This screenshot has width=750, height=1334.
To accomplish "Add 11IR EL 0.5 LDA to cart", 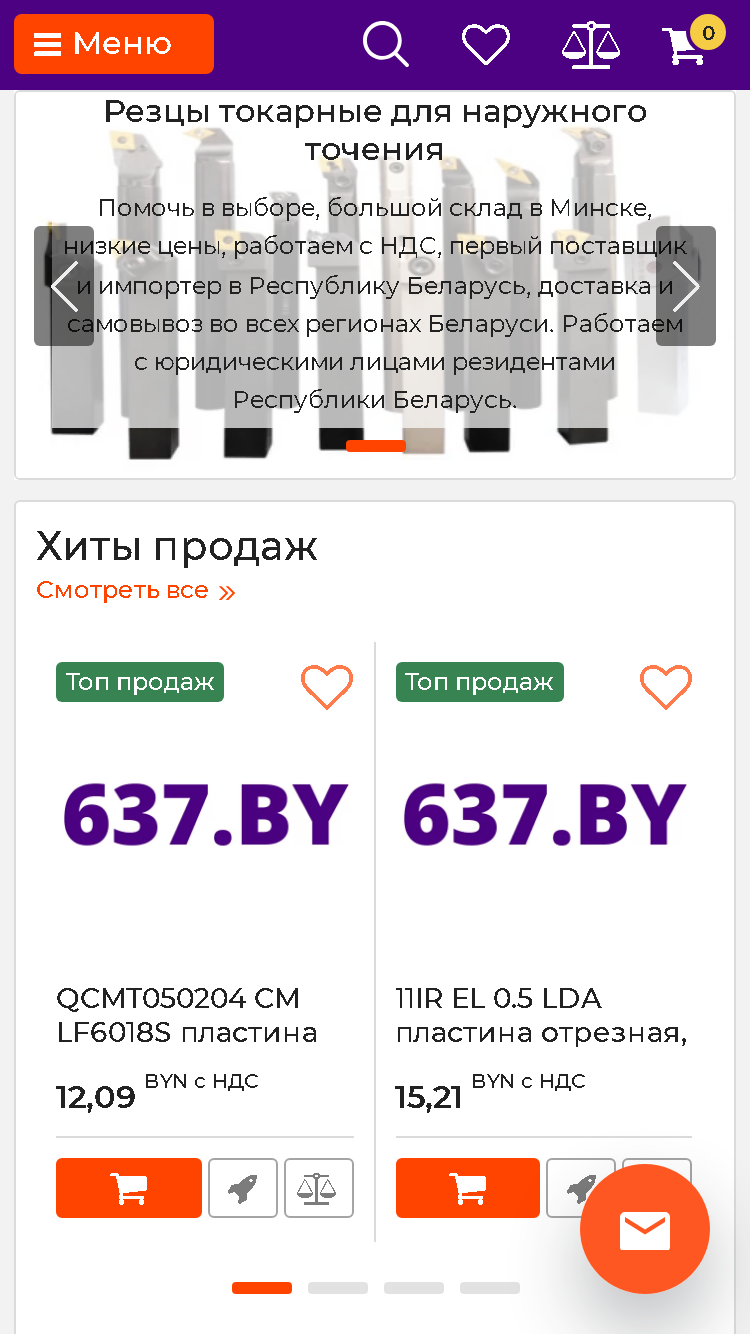I will [x=468, y=1188].
